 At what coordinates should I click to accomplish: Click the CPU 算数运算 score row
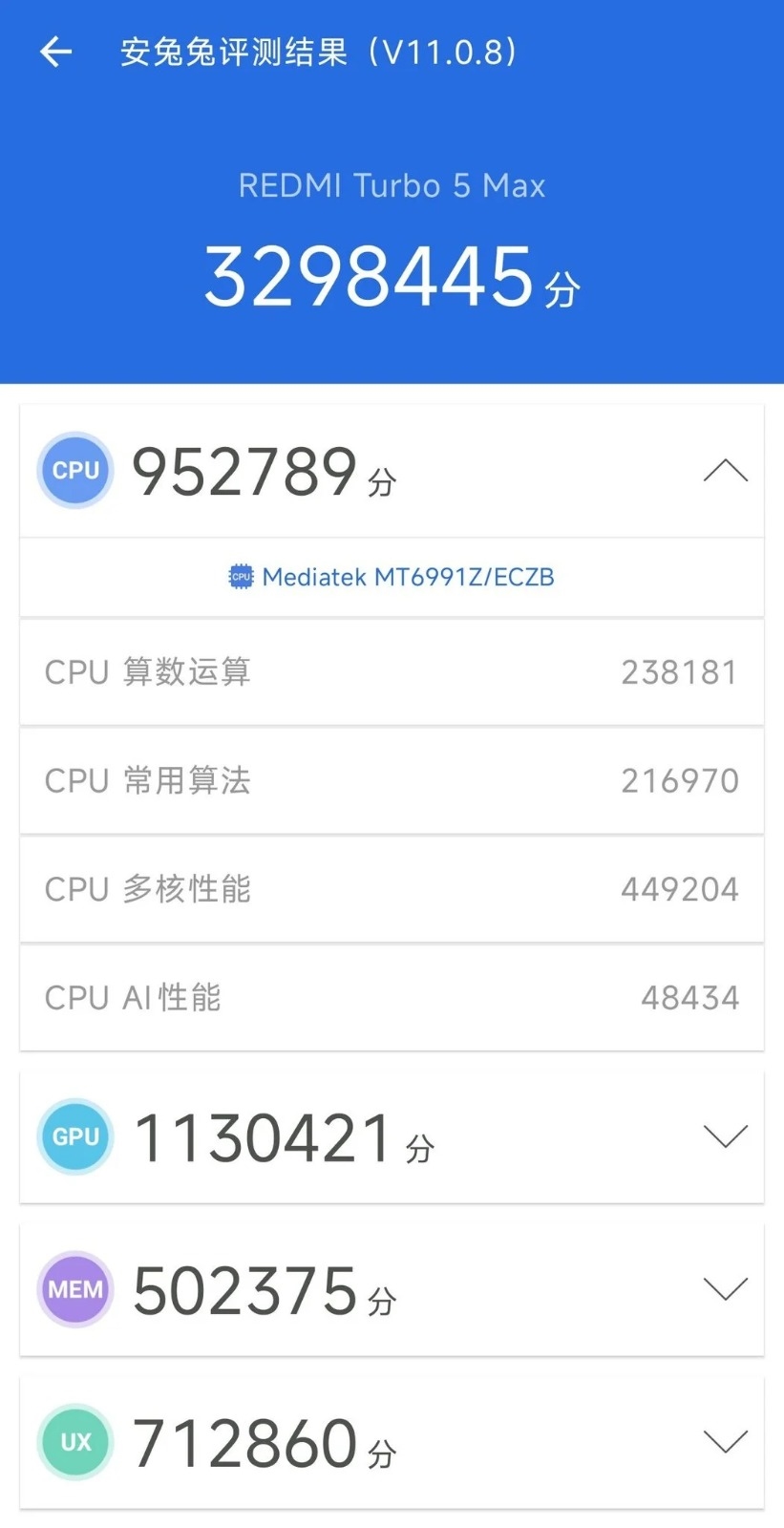[392, 671]
